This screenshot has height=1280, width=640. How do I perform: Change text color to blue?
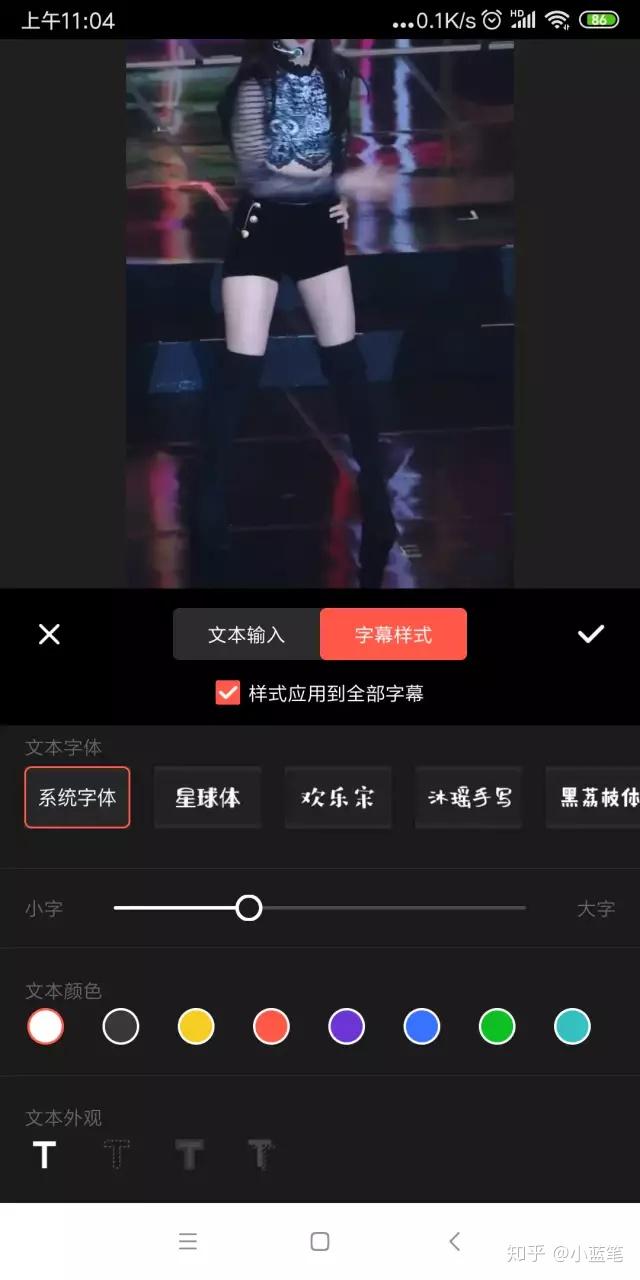pos(422,1026)
